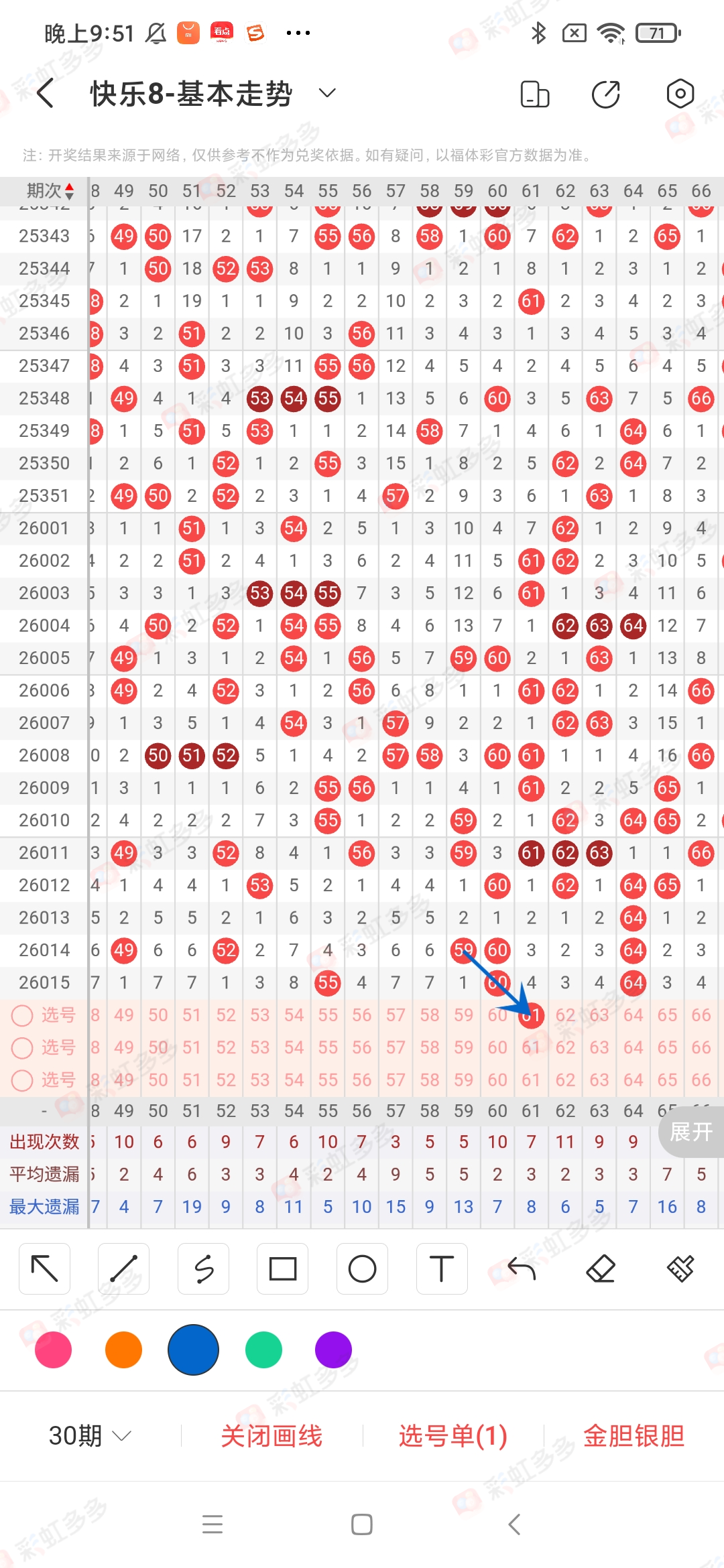Choose the eraser tool
This screenshot has height=1568, width=724.
point(600,1268)
